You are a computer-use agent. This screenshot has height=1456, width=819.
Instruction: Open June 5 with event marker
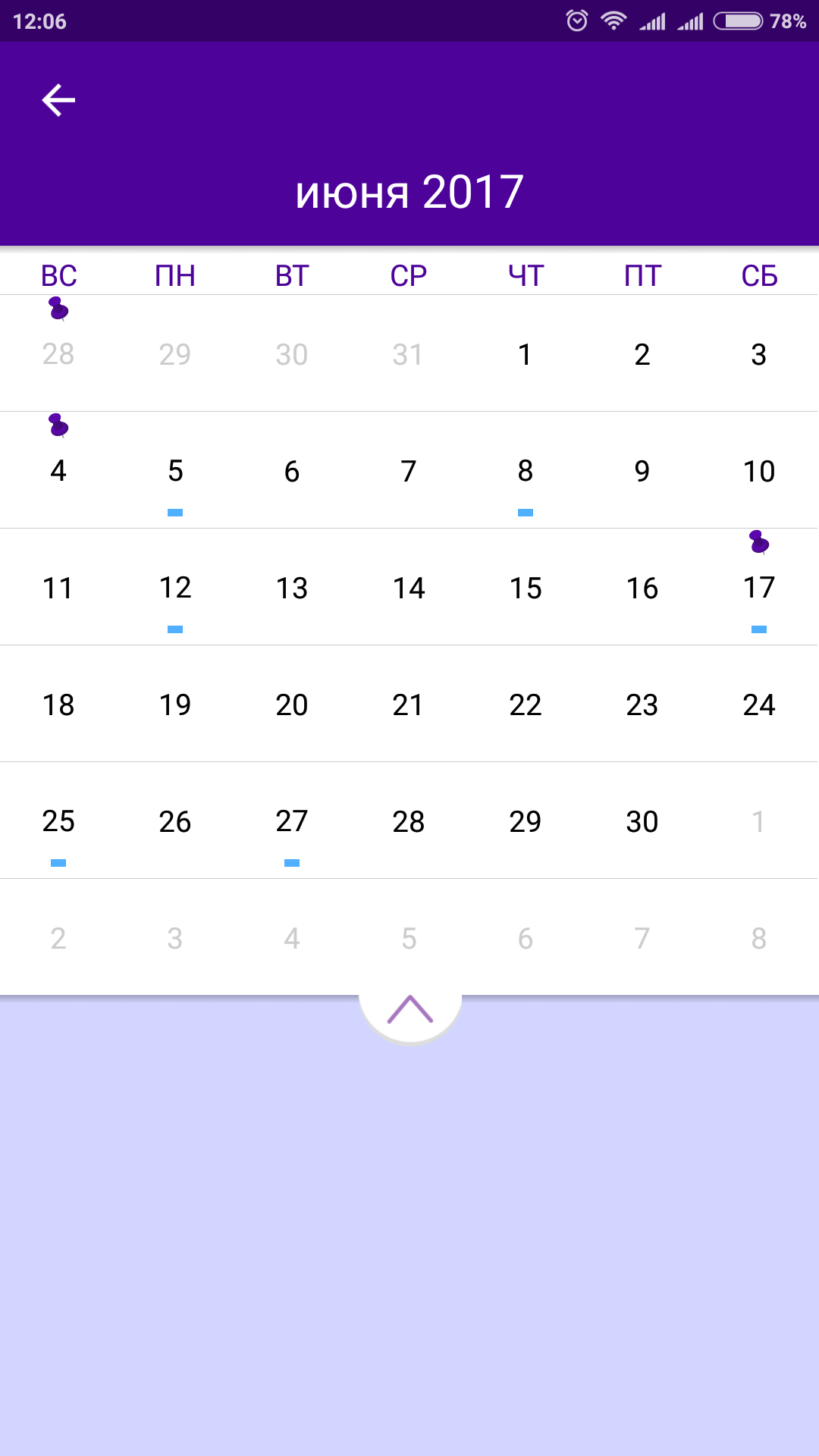coord(175,471)
